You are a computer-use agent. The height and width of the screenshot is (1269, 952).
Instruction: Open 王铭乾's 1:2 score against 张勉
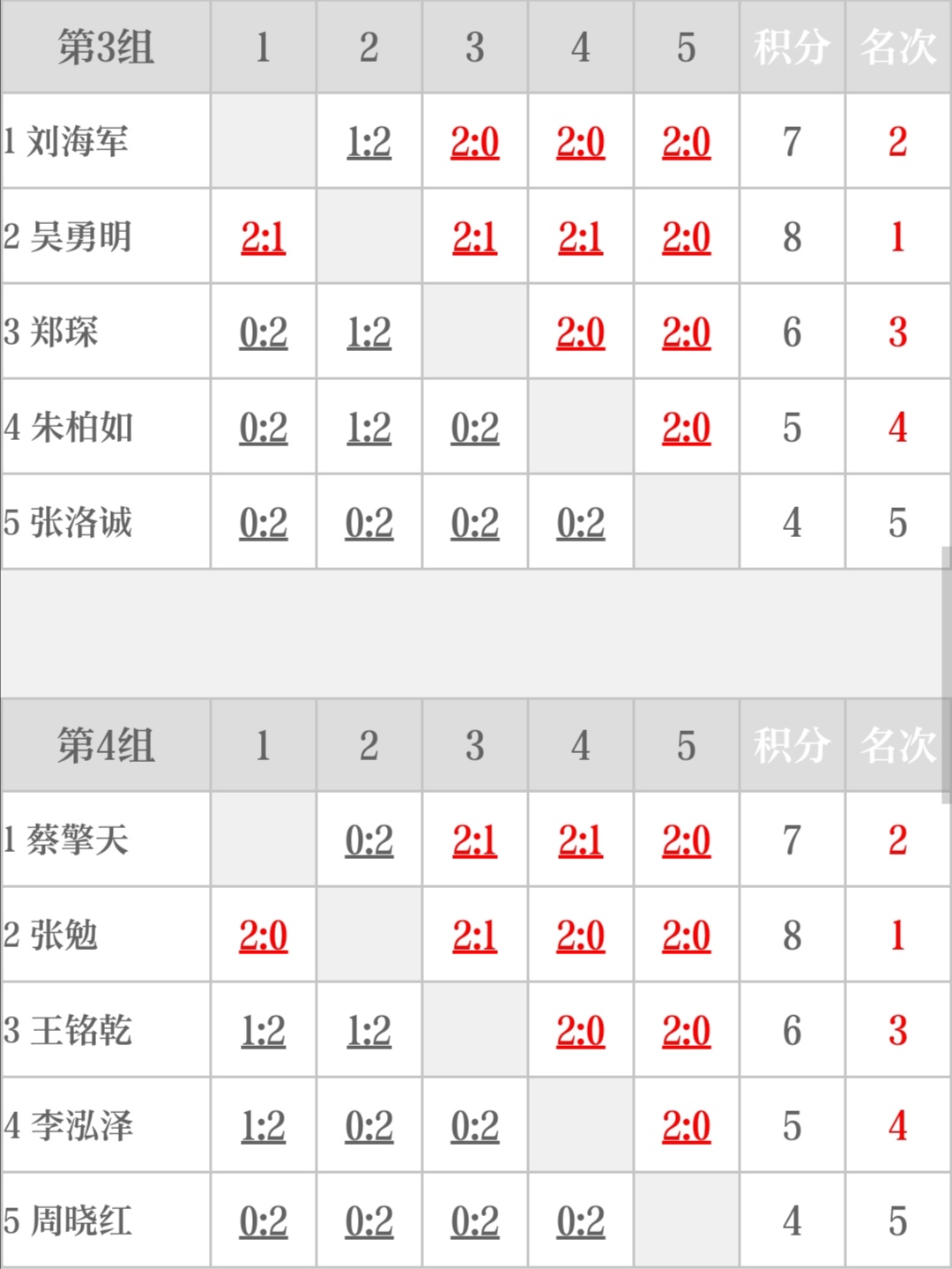pyautogui.click(x=368, y=1032)
